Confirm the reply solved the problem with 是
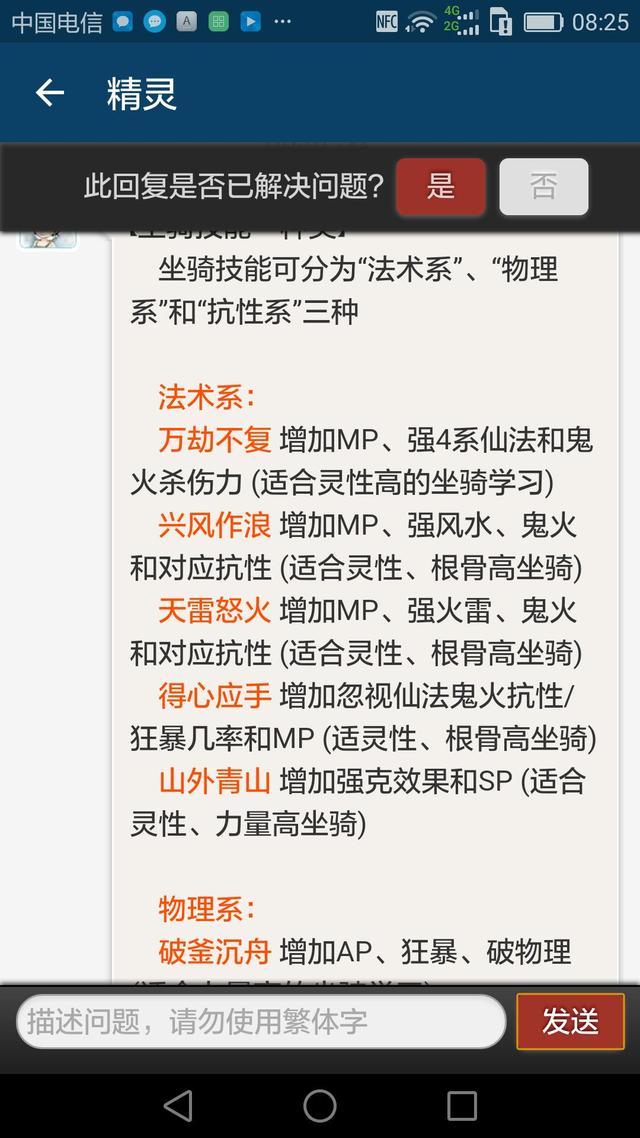This screenshot has height=1138, width=640. (440, 187)
